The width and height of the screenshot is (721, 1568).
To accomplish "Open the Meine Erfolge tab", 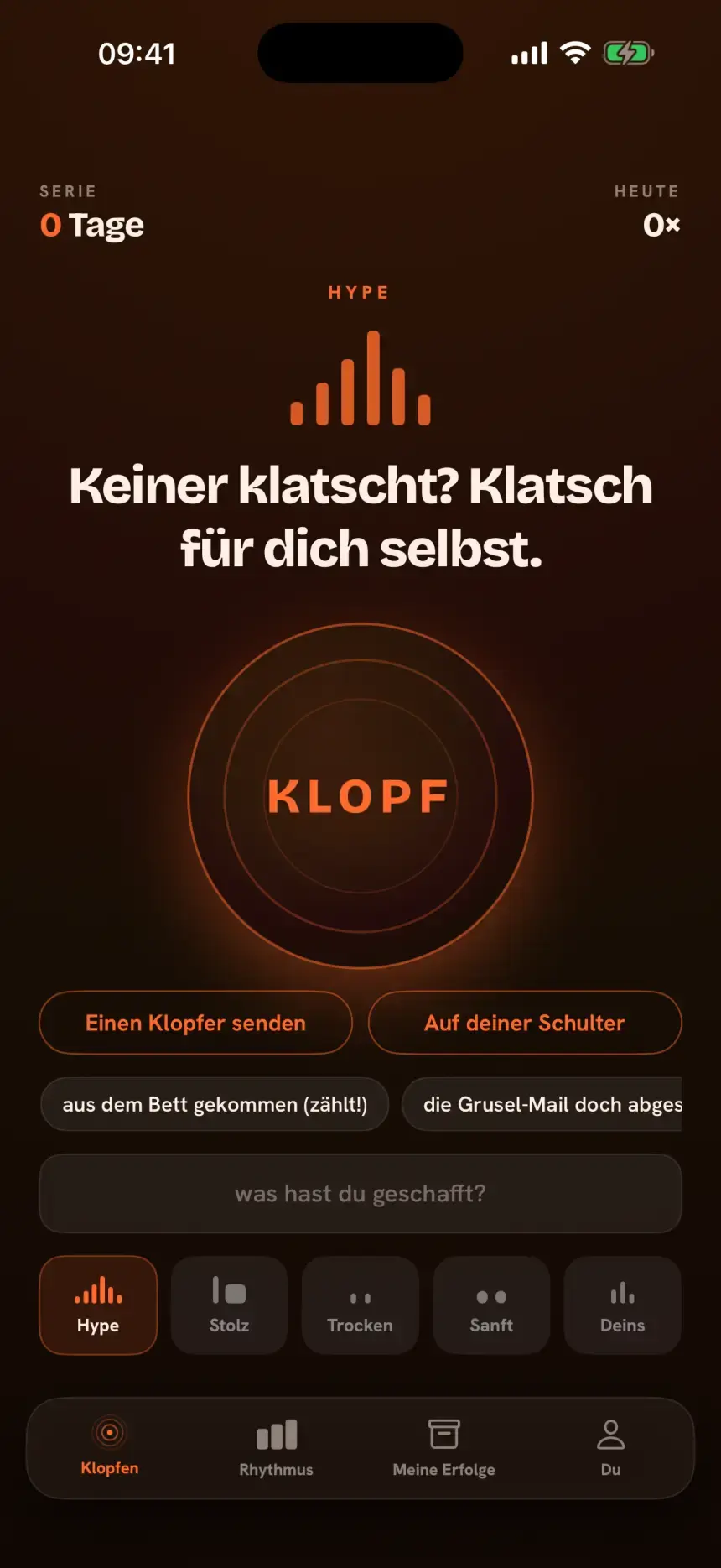I will pos(443,1447).
